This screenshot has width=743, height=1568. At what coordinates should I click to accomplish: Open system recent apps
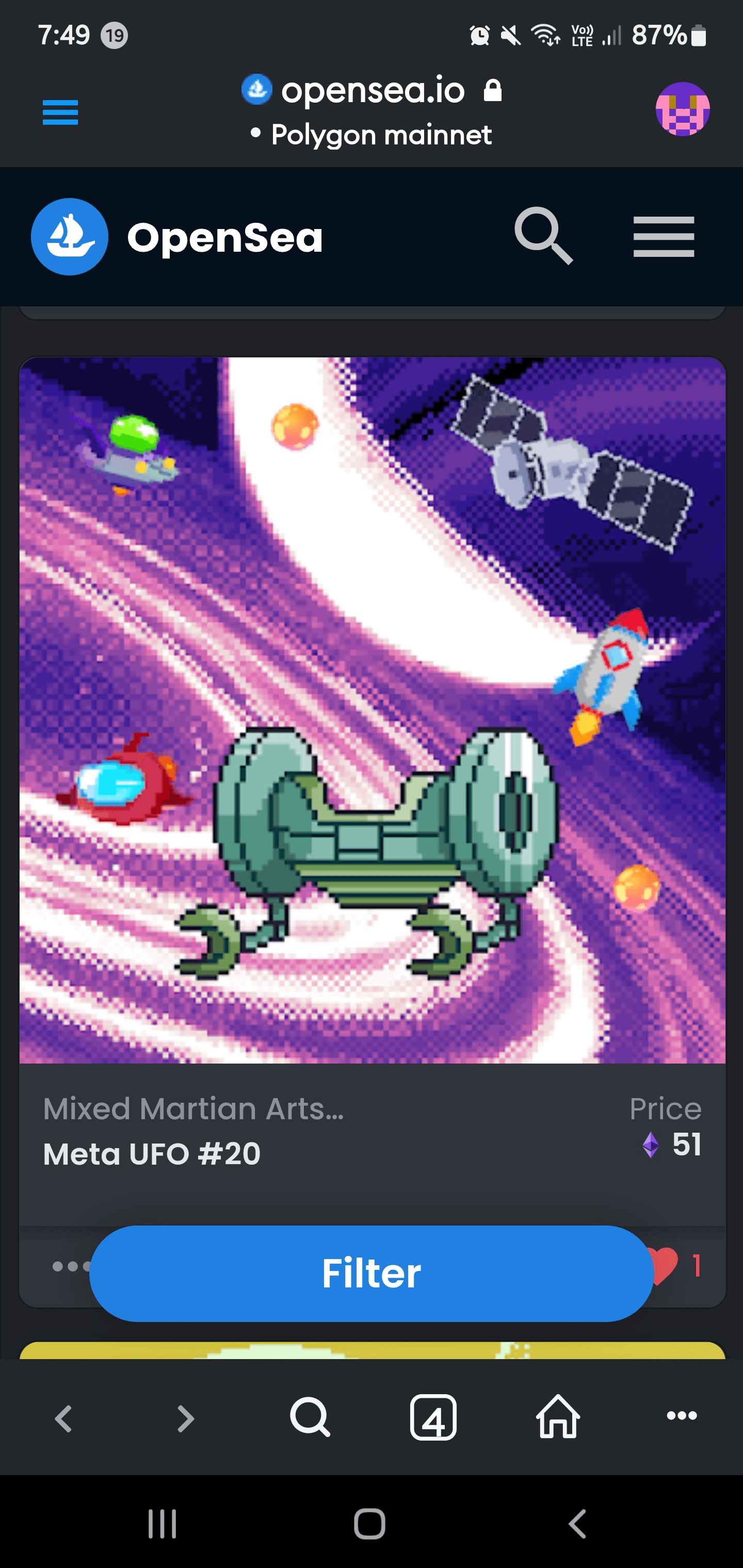click(x=162, y=1524)
